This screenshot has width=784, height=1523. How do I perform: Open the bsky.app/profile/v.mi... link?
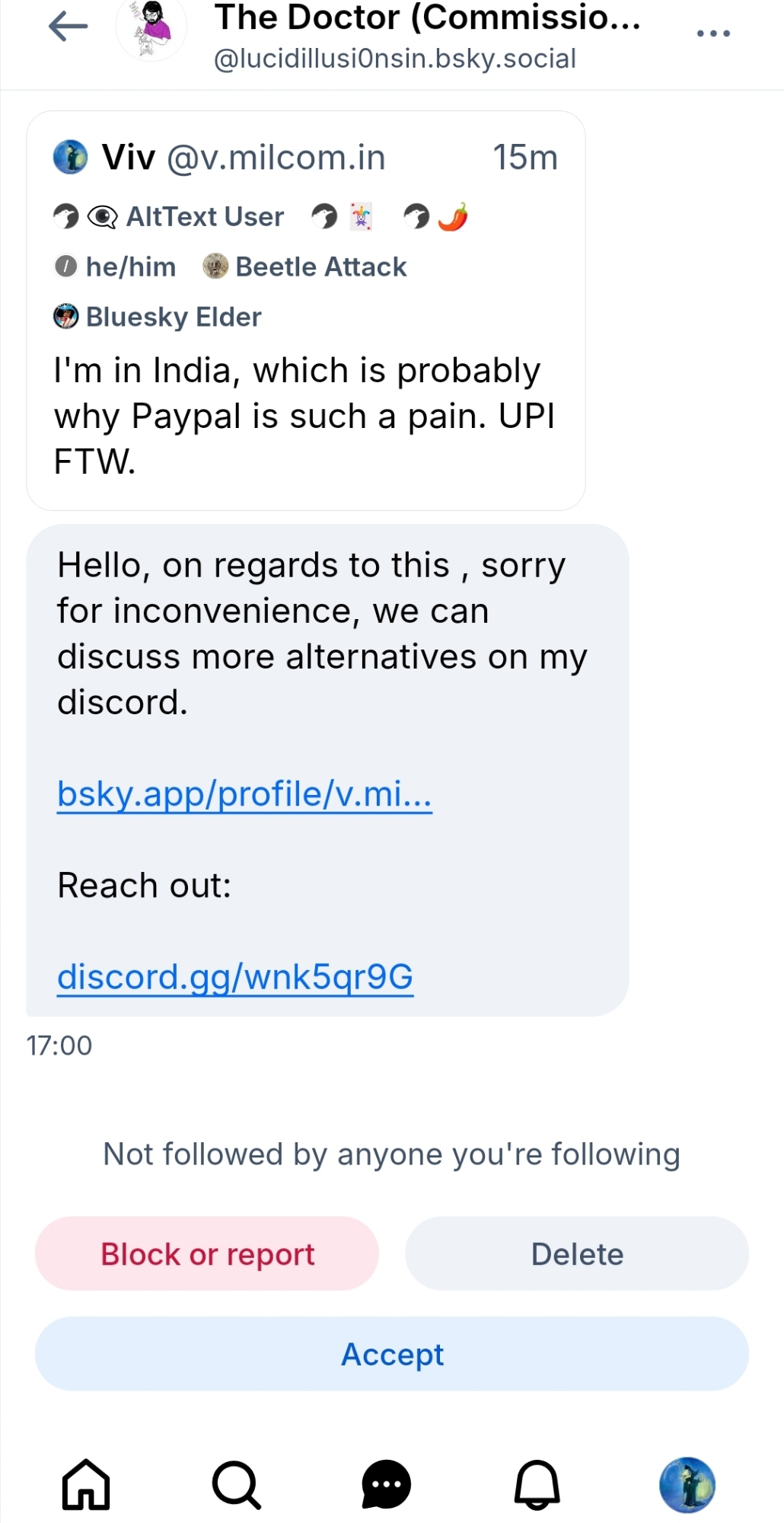click(244, 794)
